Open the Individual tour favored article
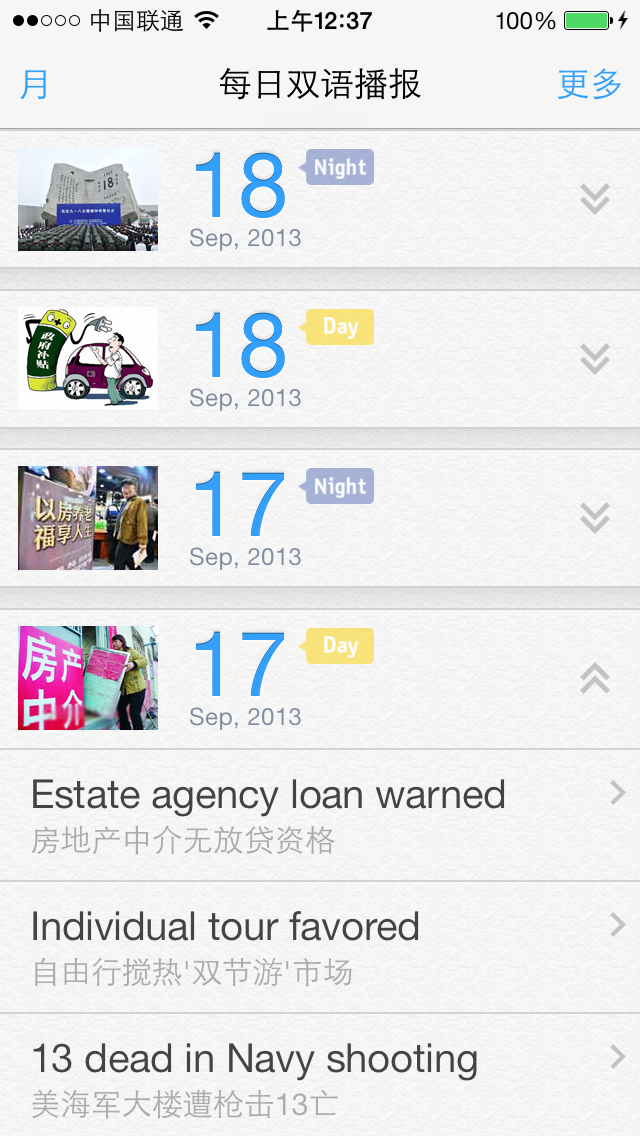The height and width of the screenshot is (1136, 640). (x=320, y=947)
